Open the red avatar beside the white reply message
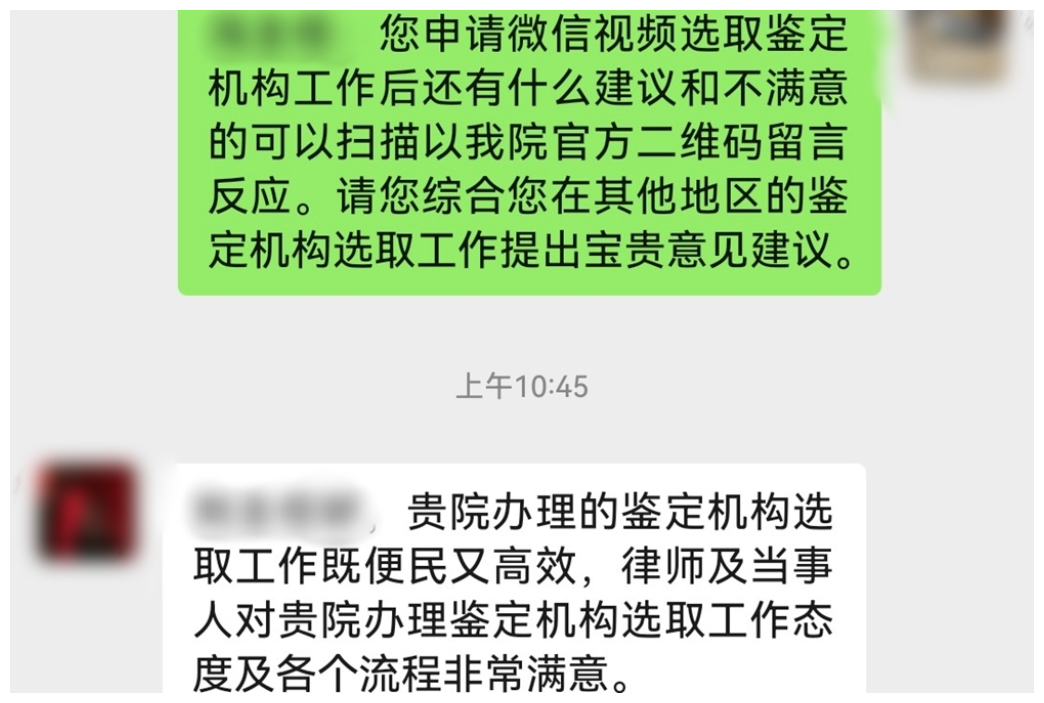1044x703 pixels. pos(86,511)
